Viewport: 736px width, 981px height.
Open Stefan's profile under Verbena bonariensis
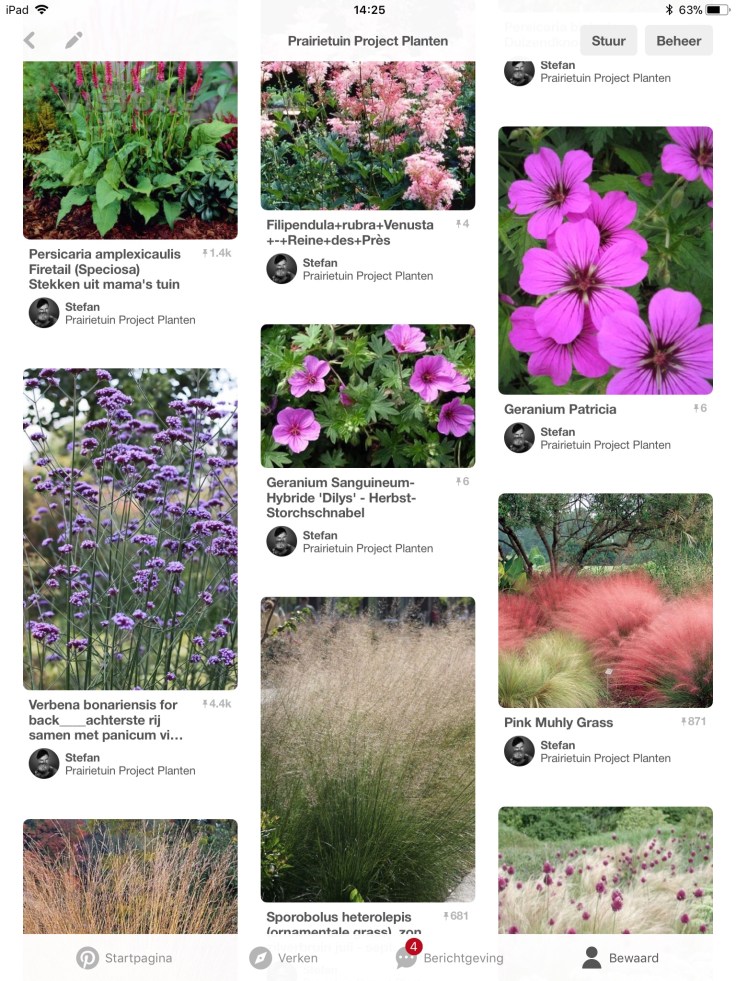point(44,764)
